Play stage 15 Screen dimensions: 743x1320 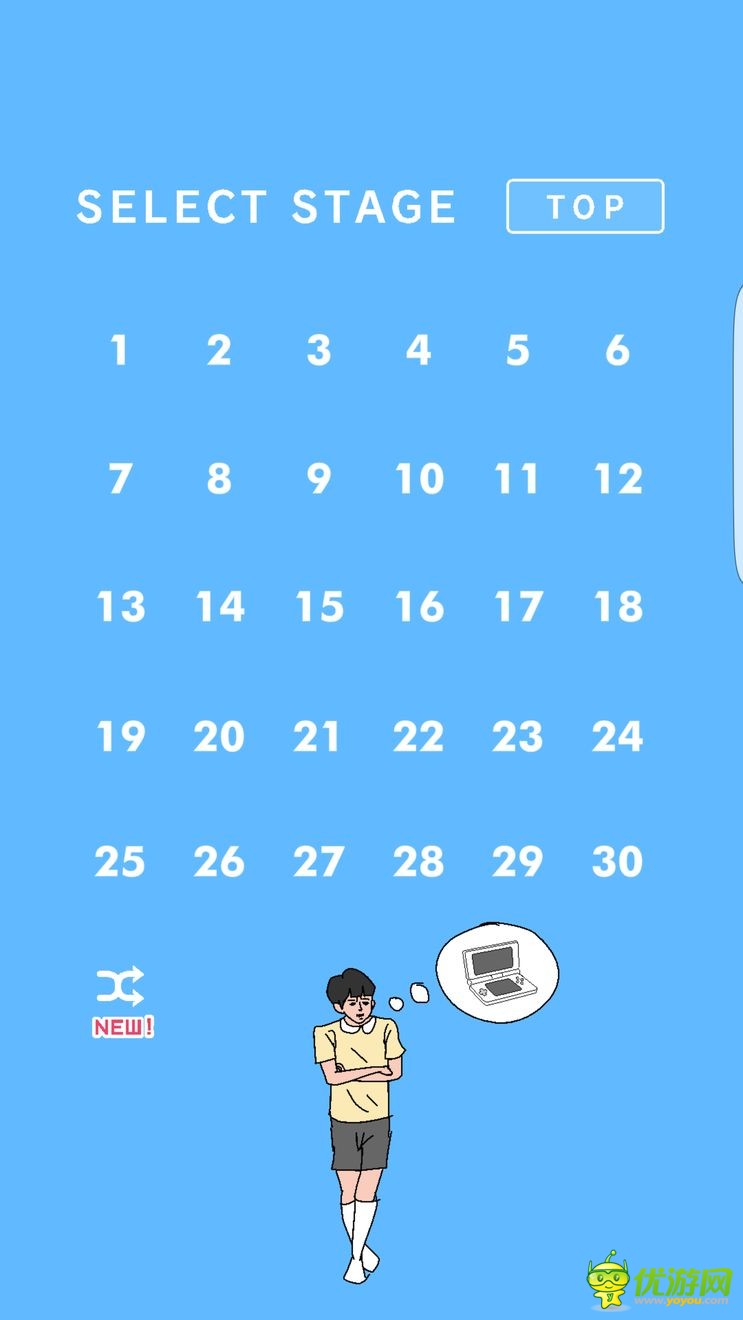(x=320, y=606)
